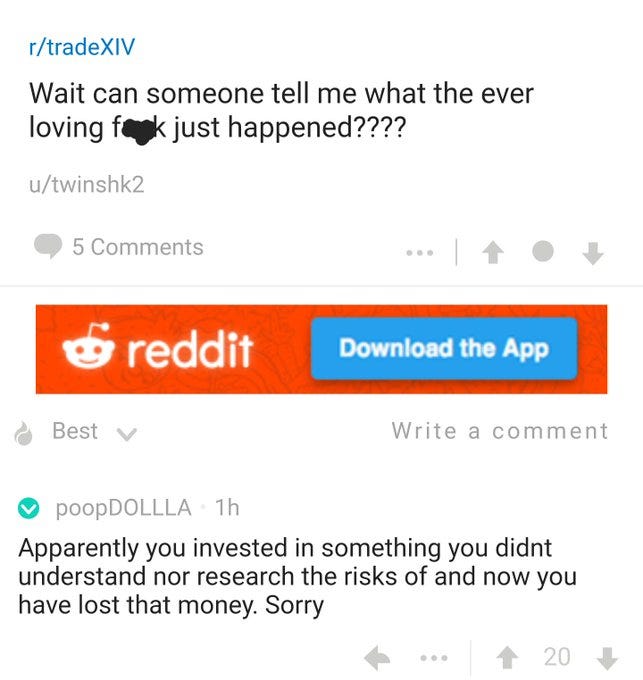Upvote poopDOLLLA's comment
Viewport: 643px width, 680px height.
[x=507, y=658]
